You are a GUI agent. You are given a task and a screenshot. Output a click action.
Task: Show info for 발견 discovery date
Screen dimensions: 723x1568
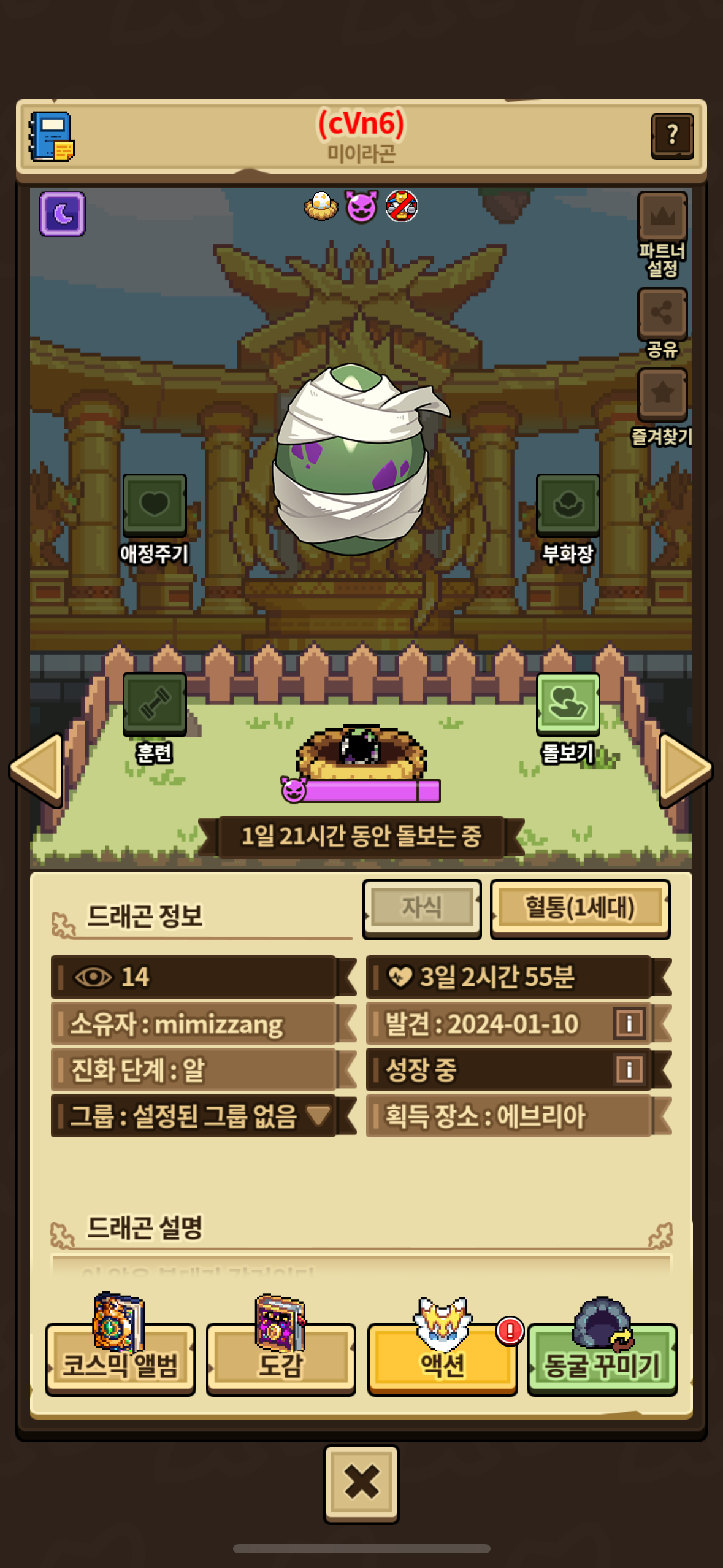[x=629, y=1023]
